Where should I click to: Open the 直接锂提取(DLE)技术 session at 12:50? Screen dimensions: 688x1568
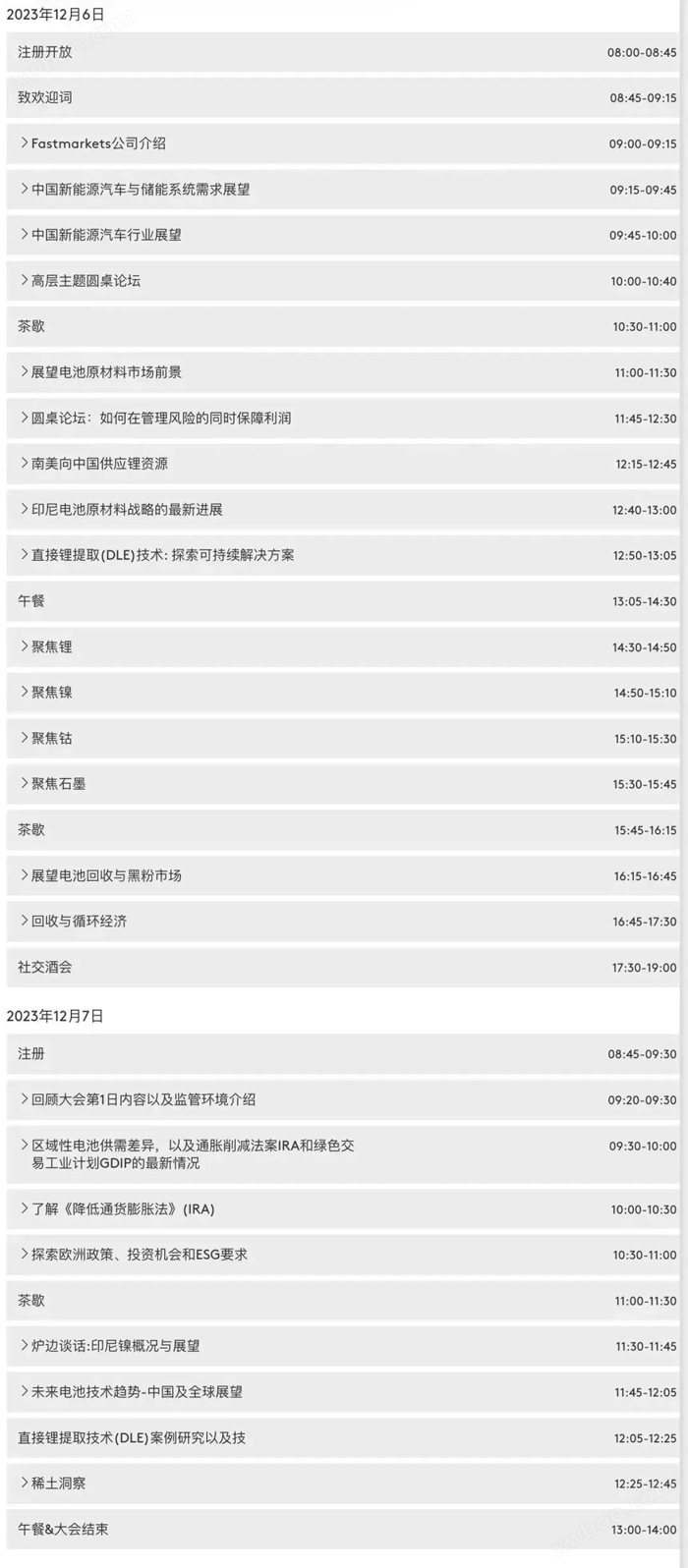tap(343, 555)
